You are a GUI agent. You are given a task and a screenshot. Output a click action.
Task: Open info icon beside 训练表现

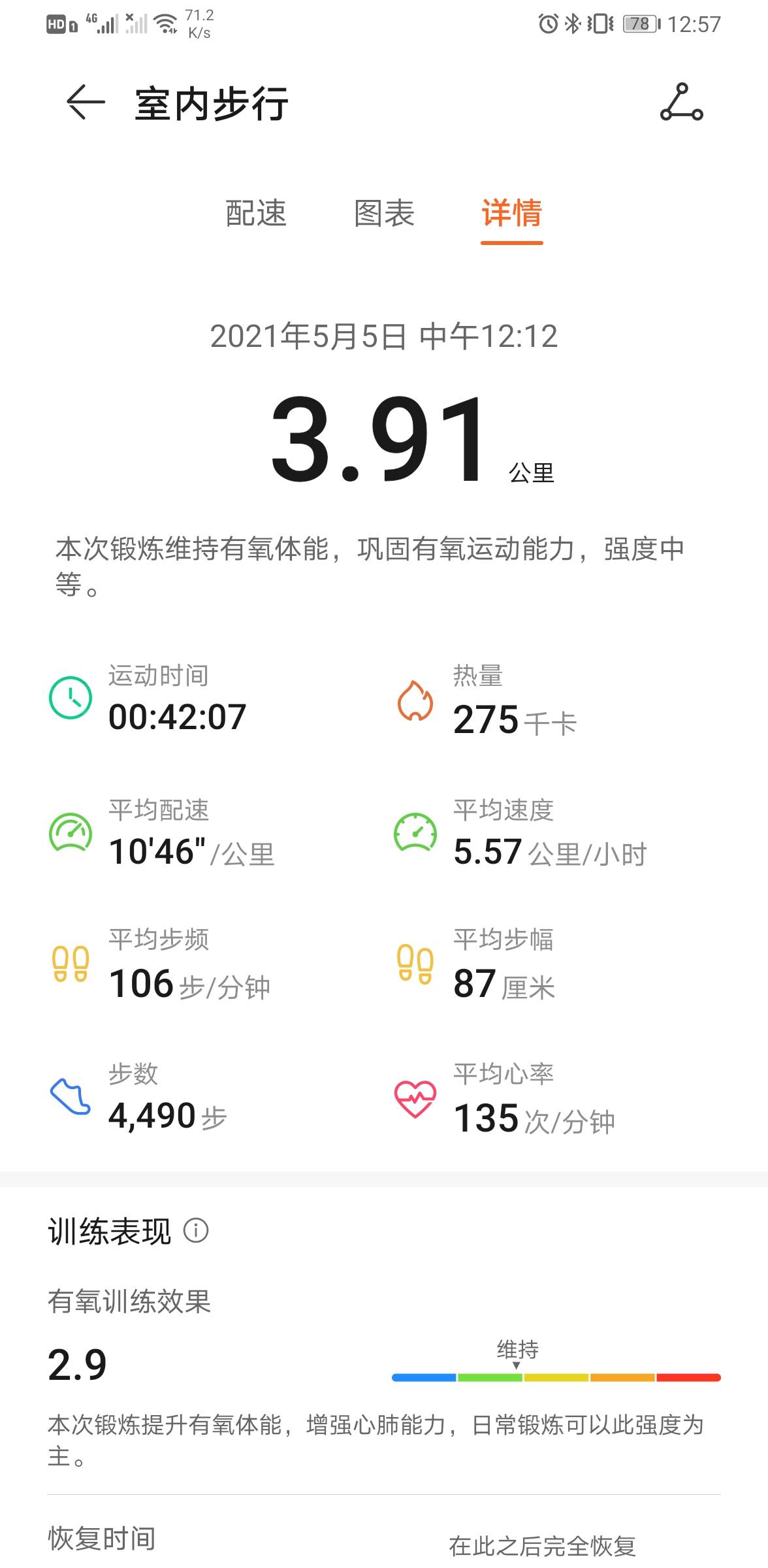coord(196,1230)
